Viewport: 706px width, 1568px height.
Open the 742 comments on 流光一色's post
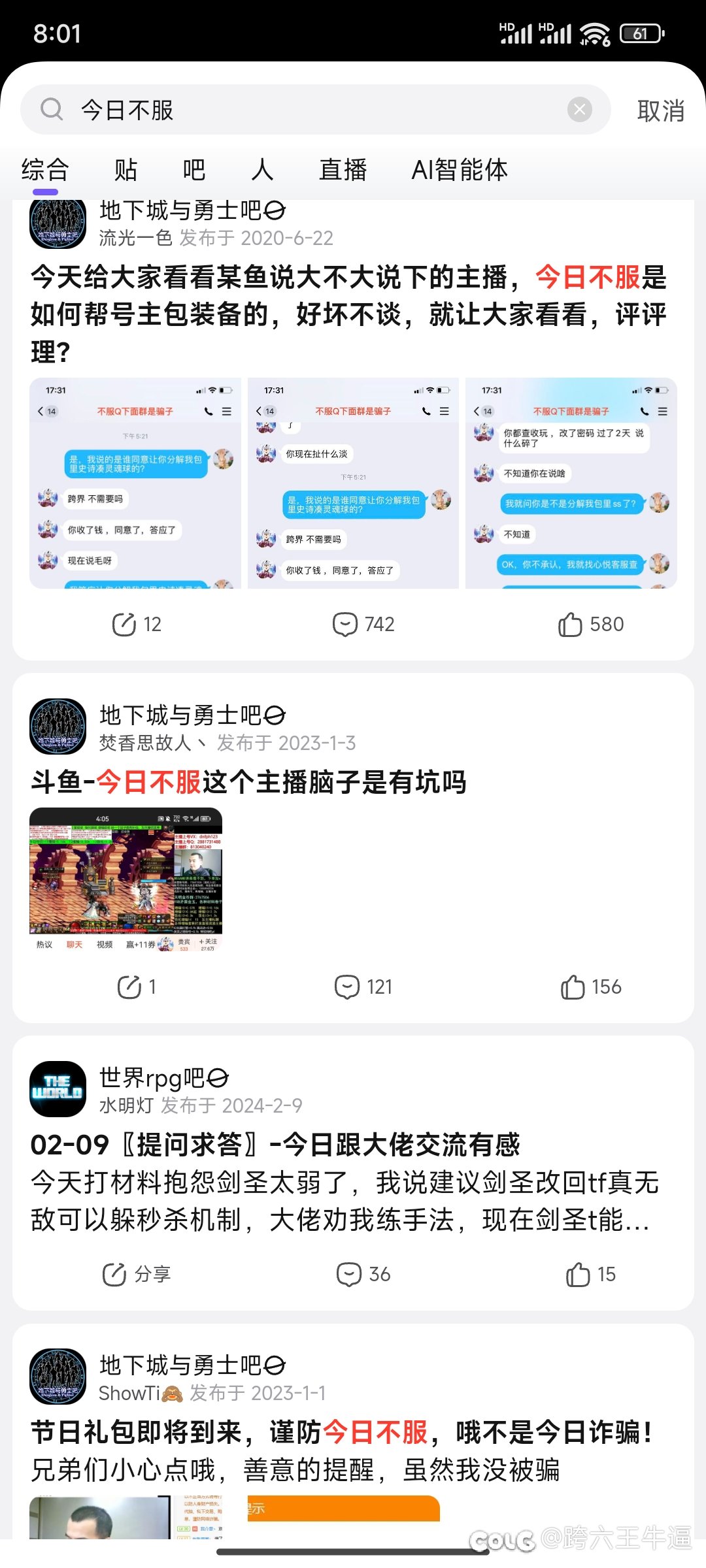click(363, 625)
